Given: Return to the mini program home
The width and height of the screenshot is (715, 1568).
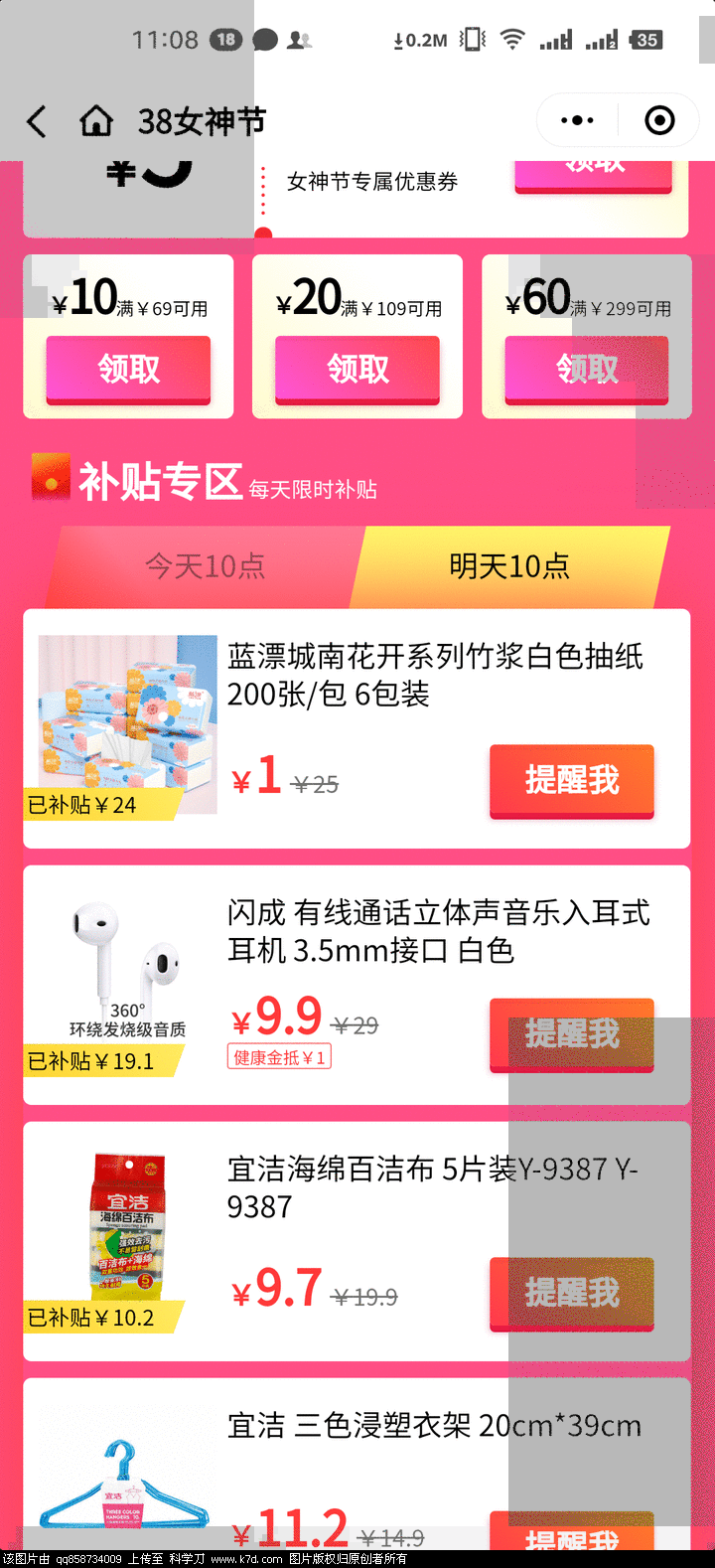Looking at the screenshot, I should pyautogui.click(x=96, y=121).
